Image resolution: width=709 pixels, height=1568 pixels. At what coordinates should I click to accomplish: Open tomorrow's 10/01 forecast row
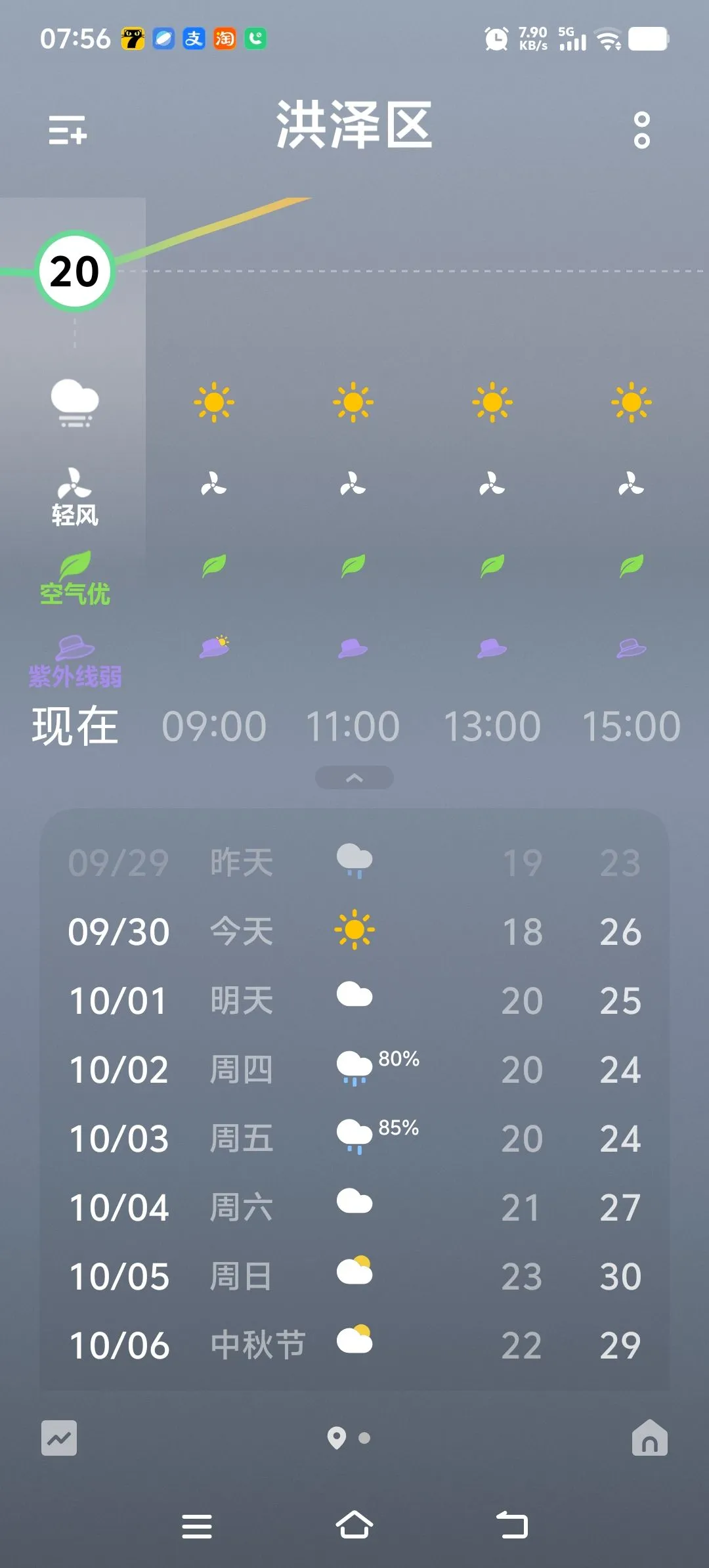354,1000
